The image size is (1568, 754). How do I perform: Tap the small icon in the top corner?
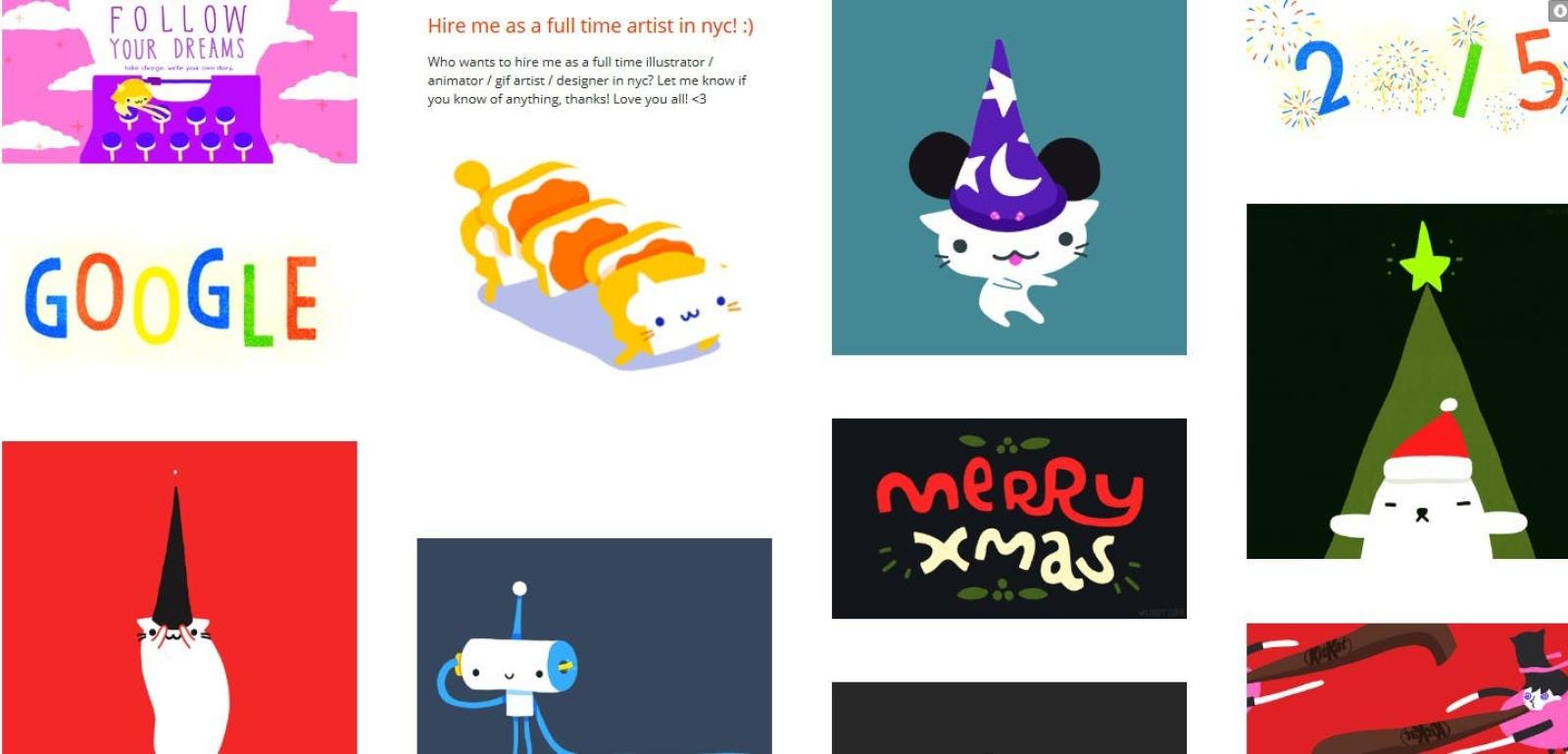[x=1558, y=11]
